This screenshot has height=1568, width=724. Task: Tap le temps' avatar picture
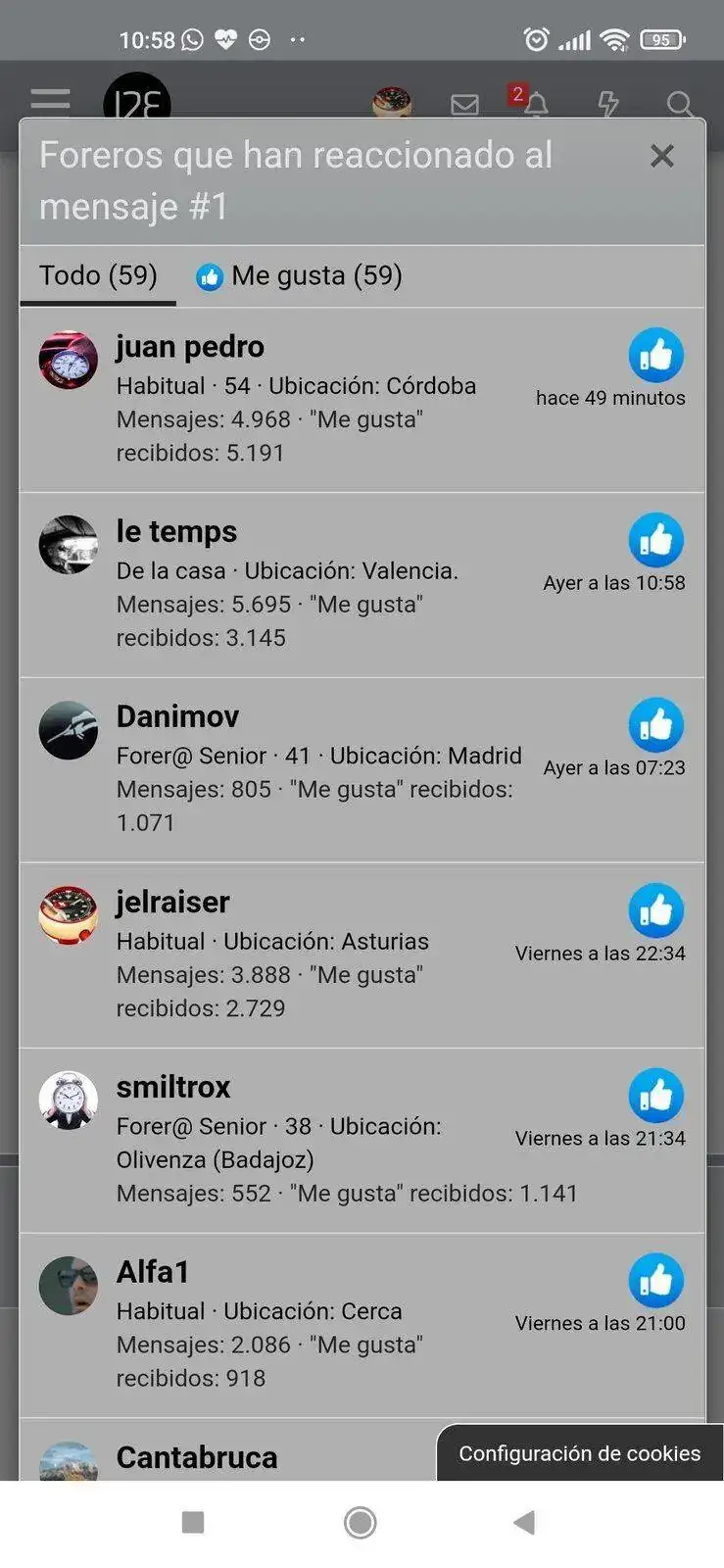(69, 545)
